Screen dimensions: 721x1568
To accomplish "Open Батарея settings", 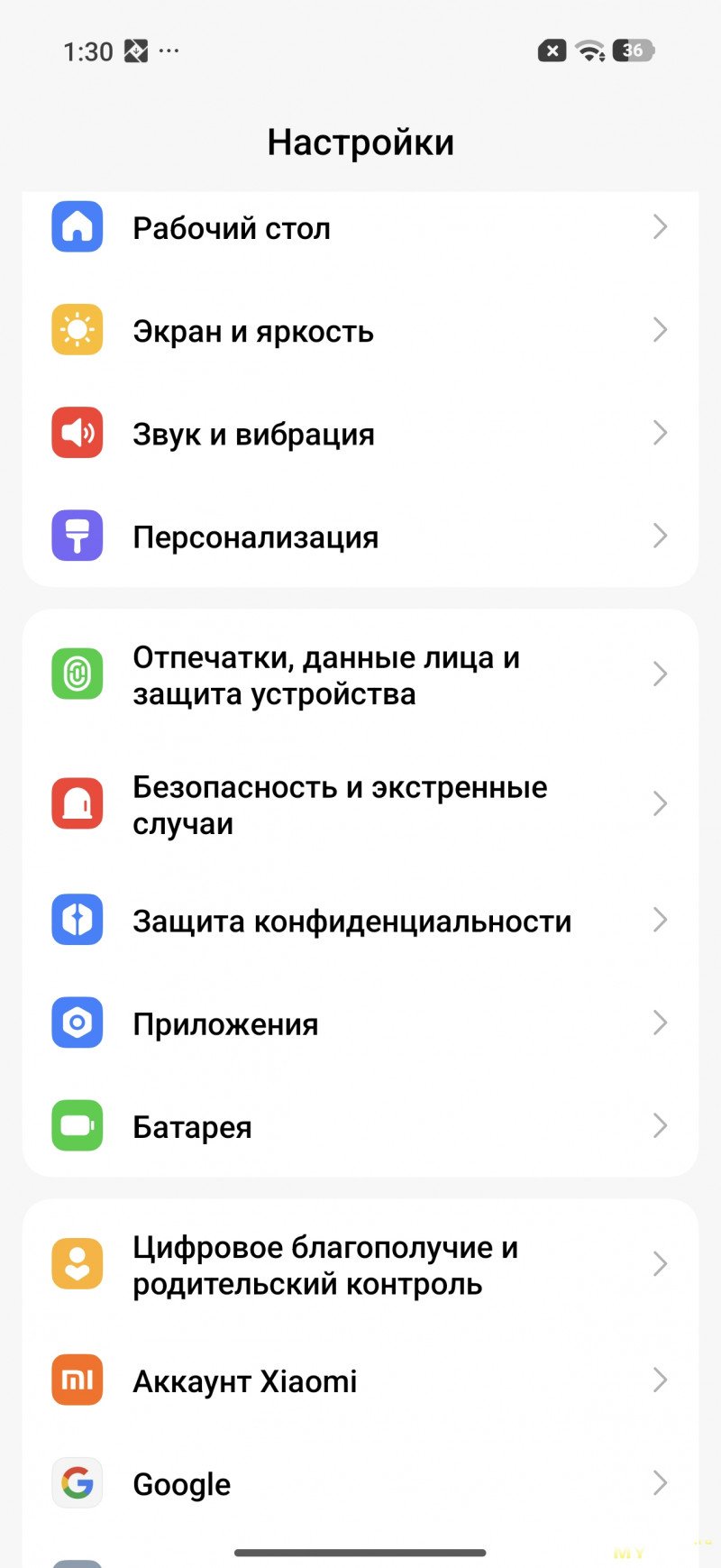I will tap(360, 1126).
